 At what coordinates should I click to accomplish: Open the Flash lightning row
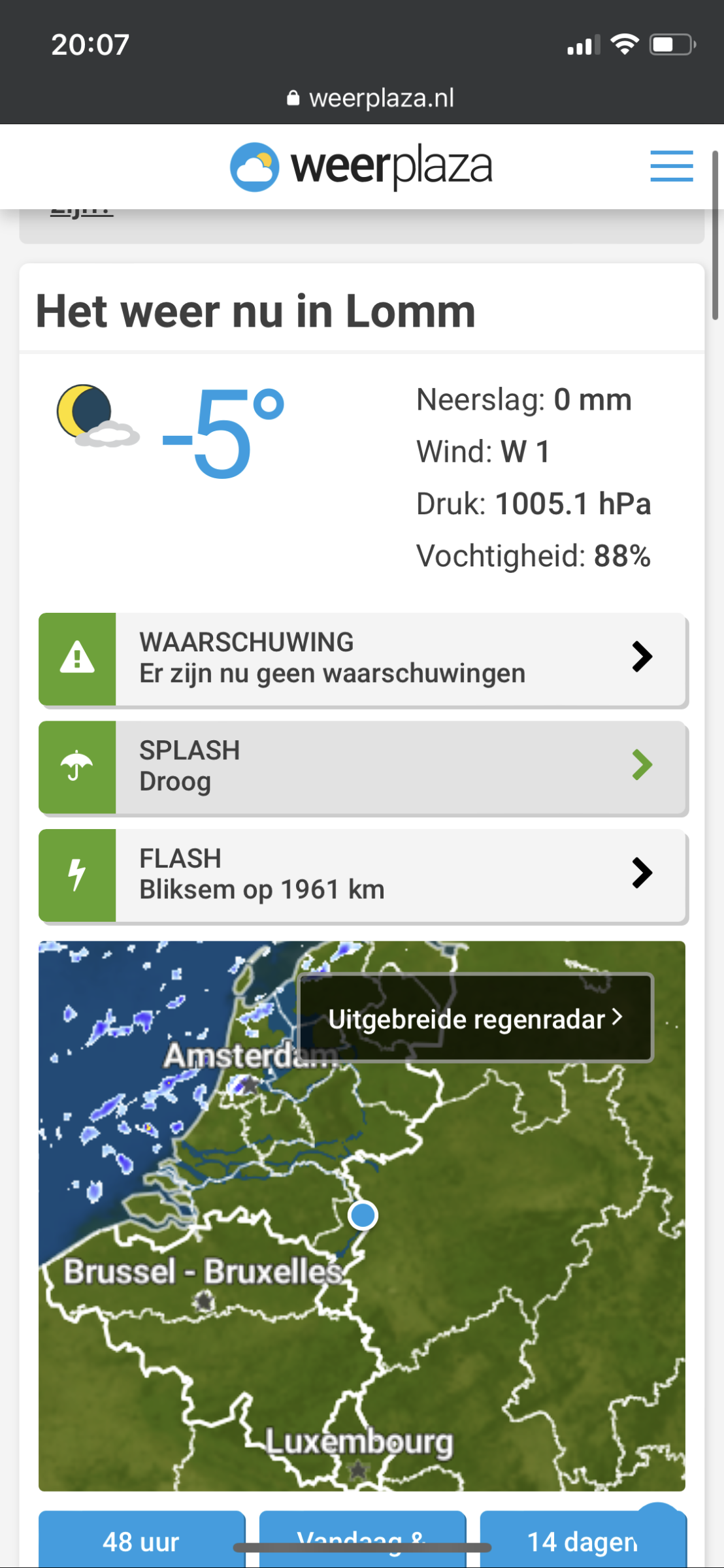pos(363,875)
